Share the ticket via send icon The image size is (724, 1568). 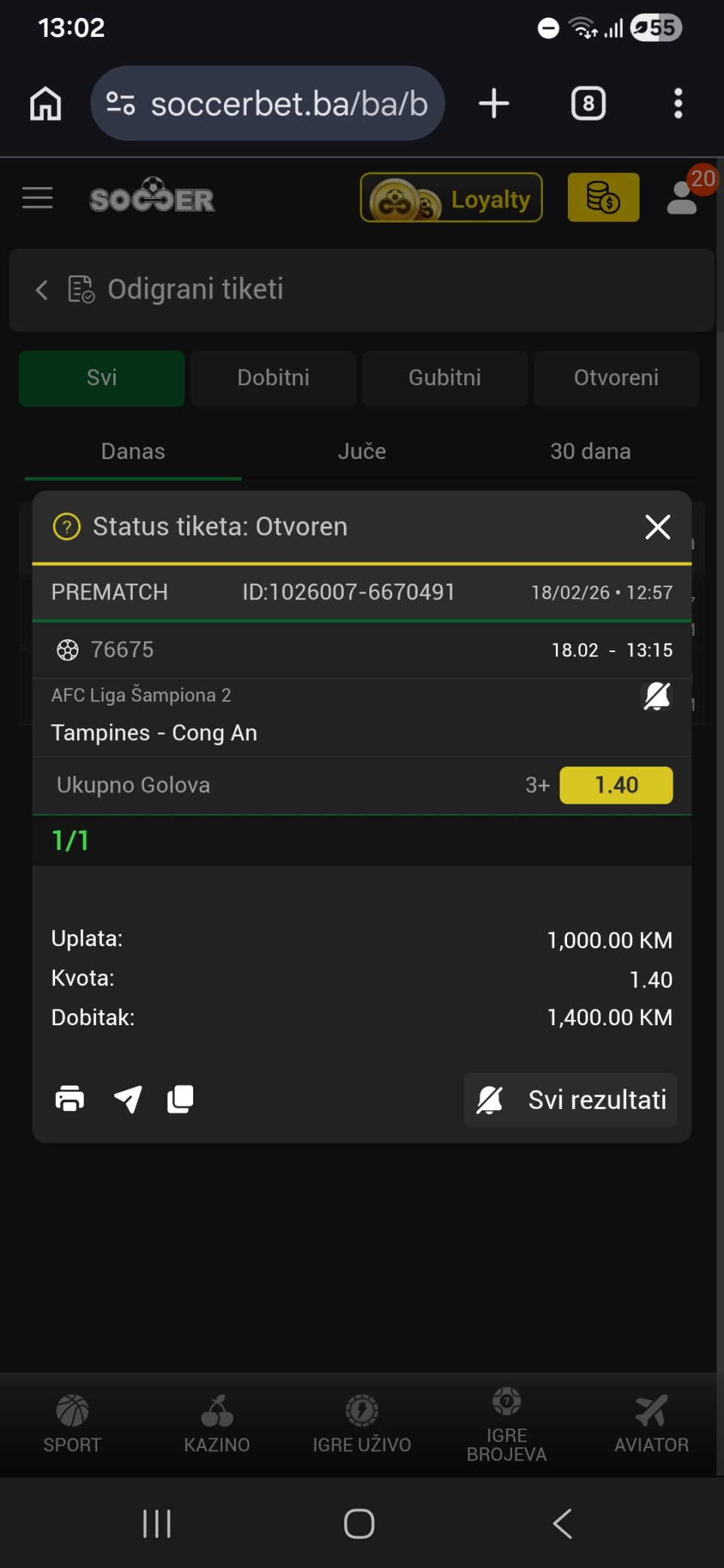pyautogui.click(x=127, y=1099)
